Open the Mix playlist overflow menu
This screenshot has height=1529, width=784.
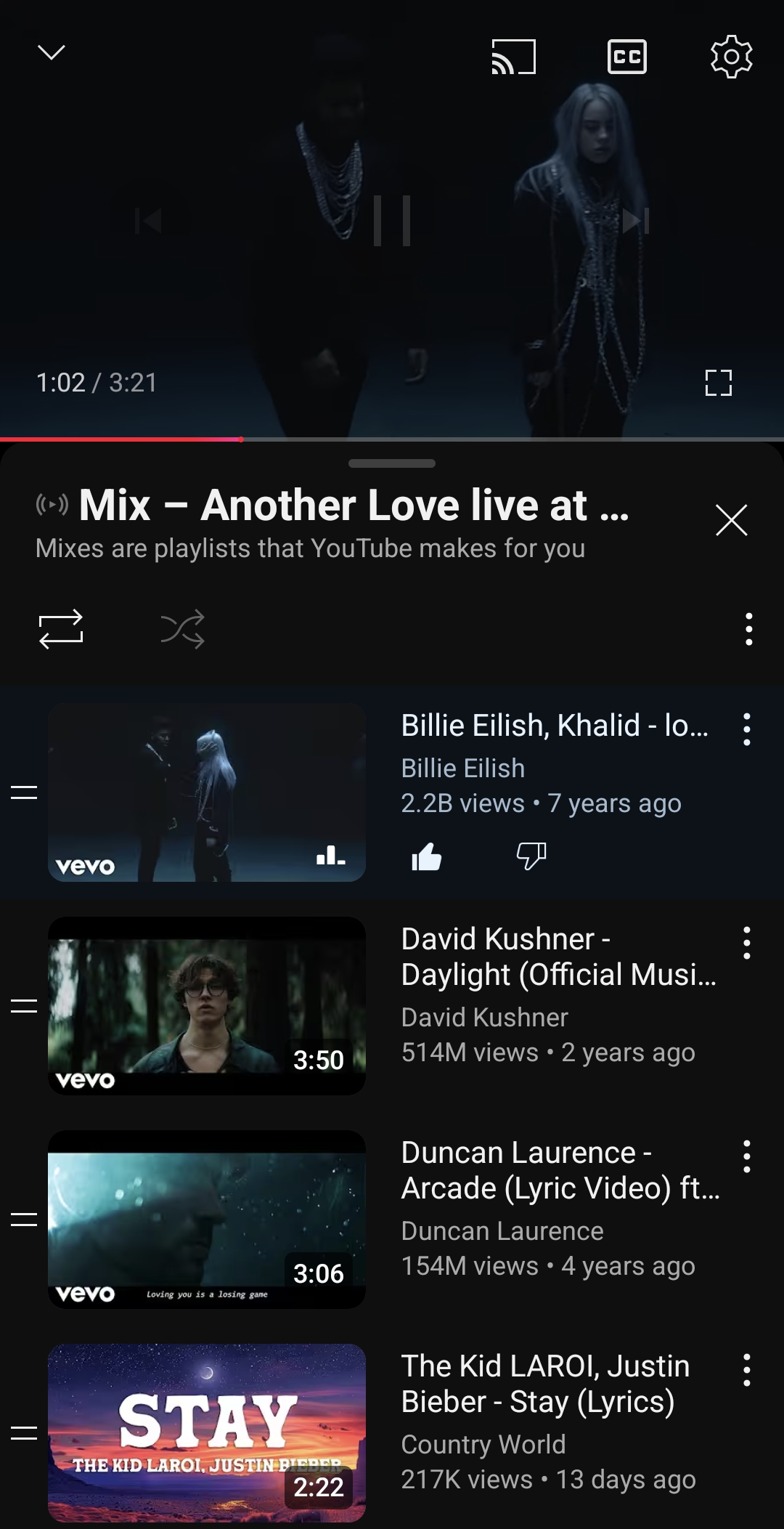pos(748,629)
